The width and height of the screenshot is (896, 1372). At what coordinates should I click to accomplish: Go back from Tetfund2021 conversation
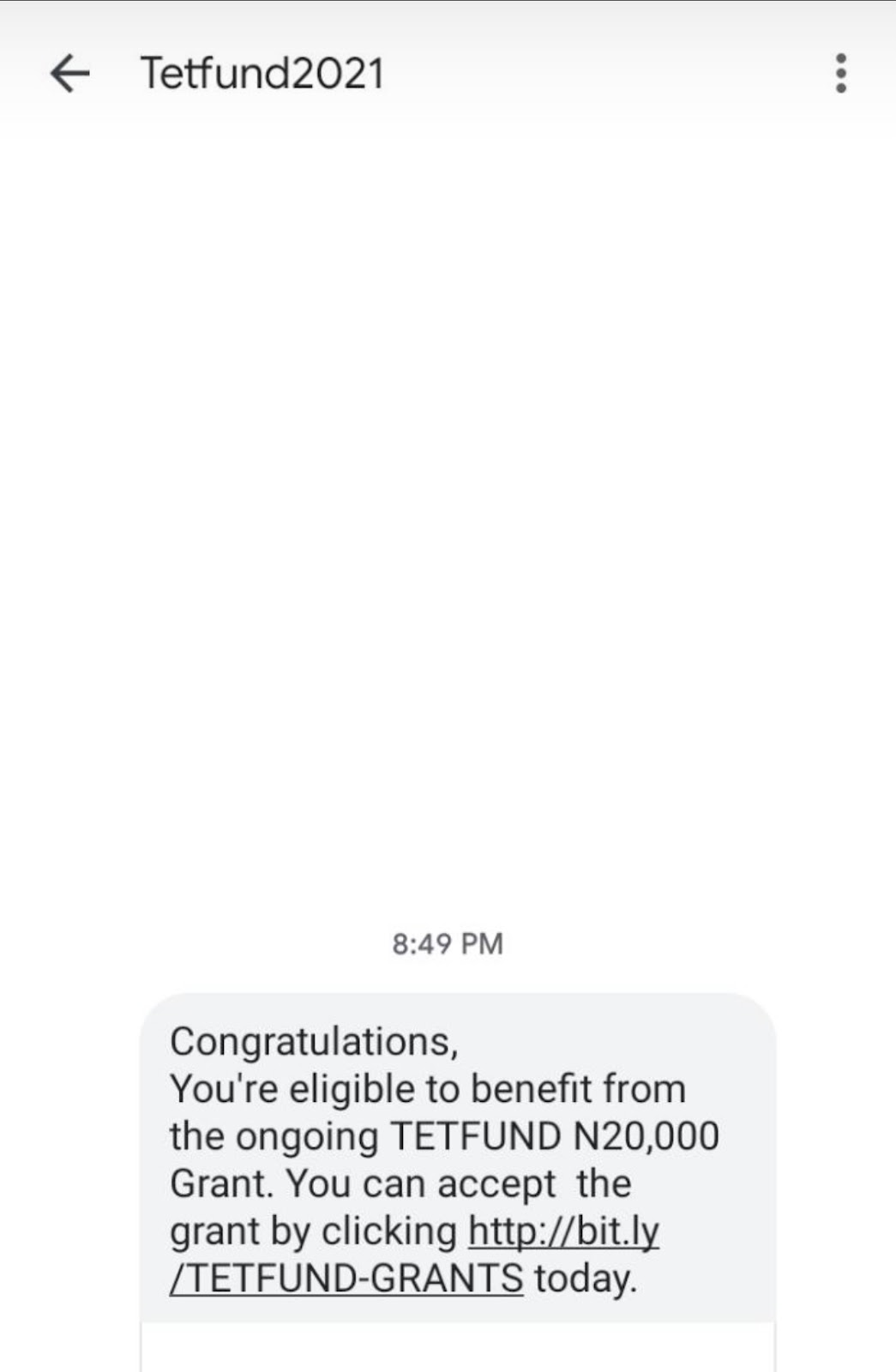[69, 74]
